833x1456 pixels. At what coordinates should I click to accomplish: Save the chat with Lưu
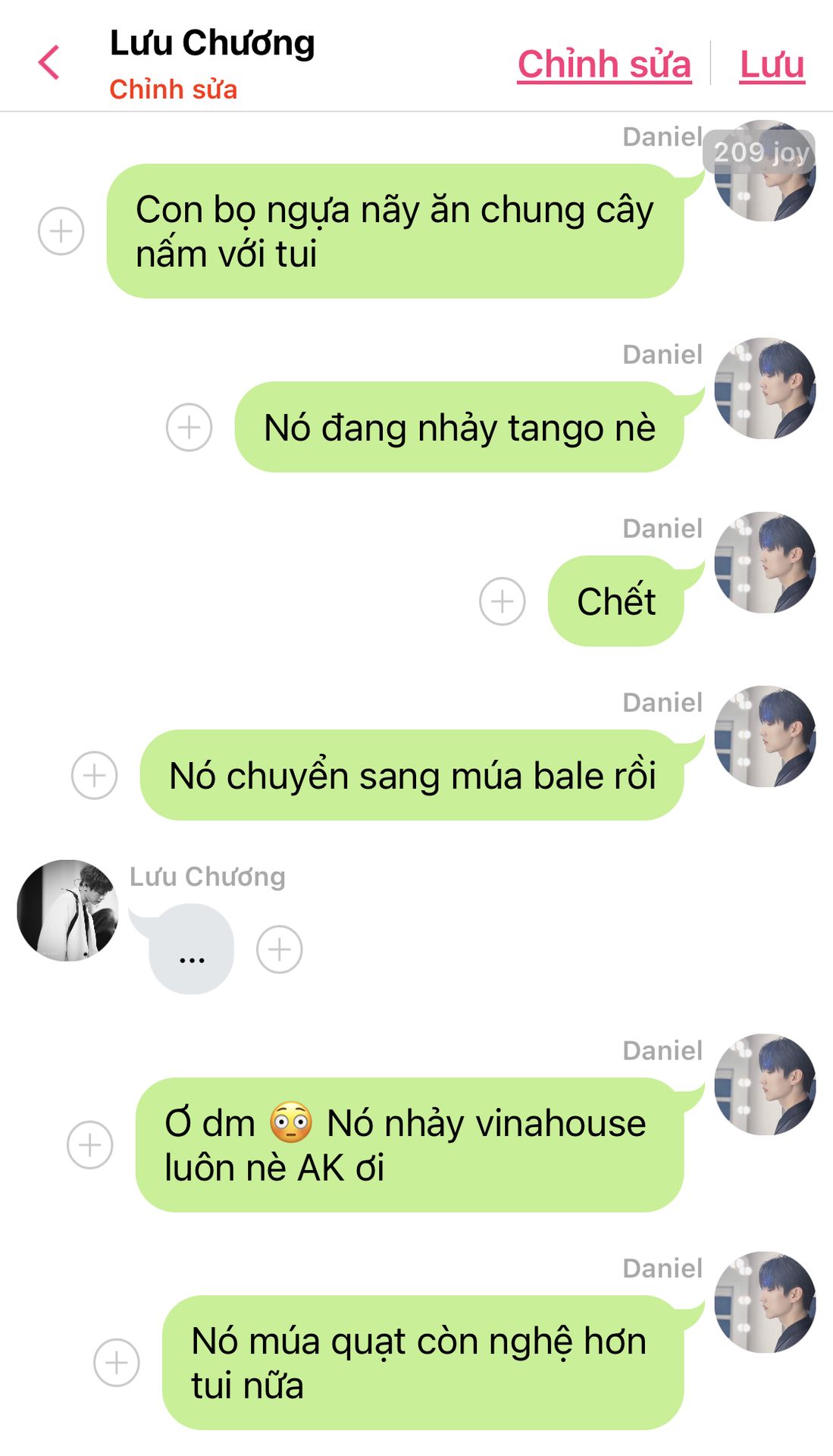click(x=772, y=64)
